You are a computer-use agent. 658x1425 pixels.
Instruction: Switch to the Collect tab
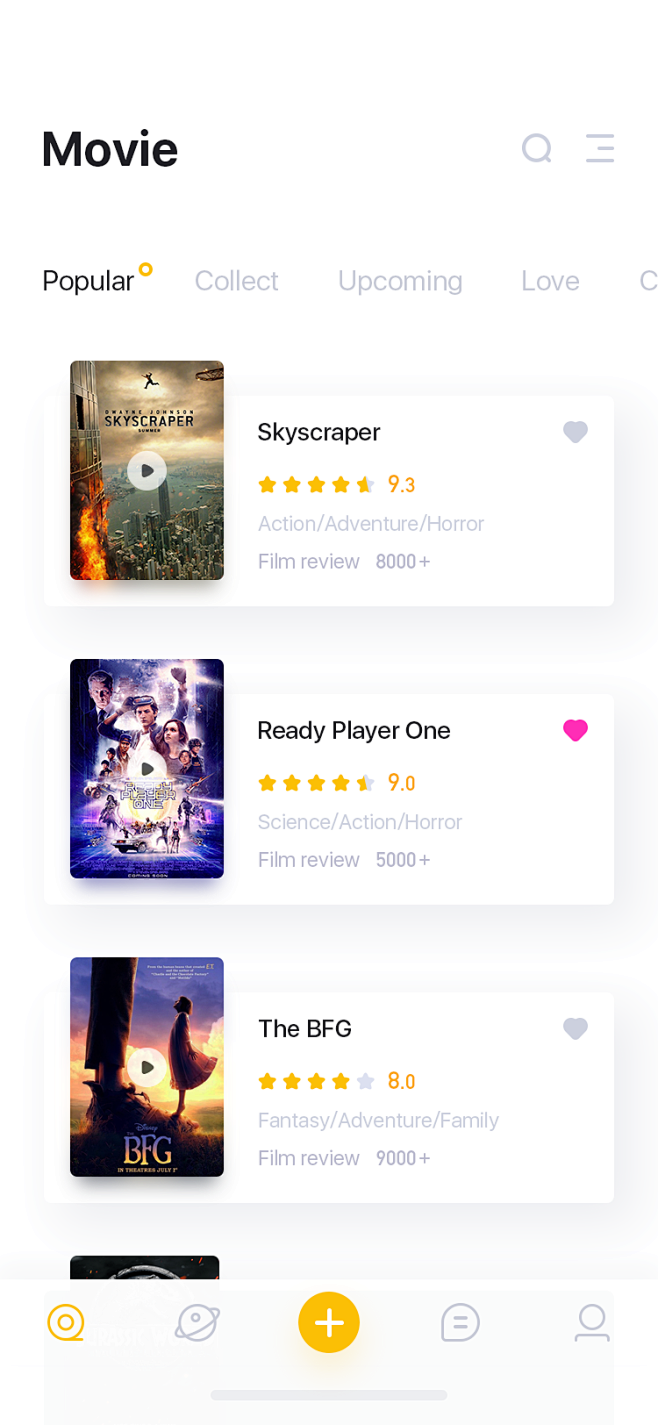pos(236,281)
